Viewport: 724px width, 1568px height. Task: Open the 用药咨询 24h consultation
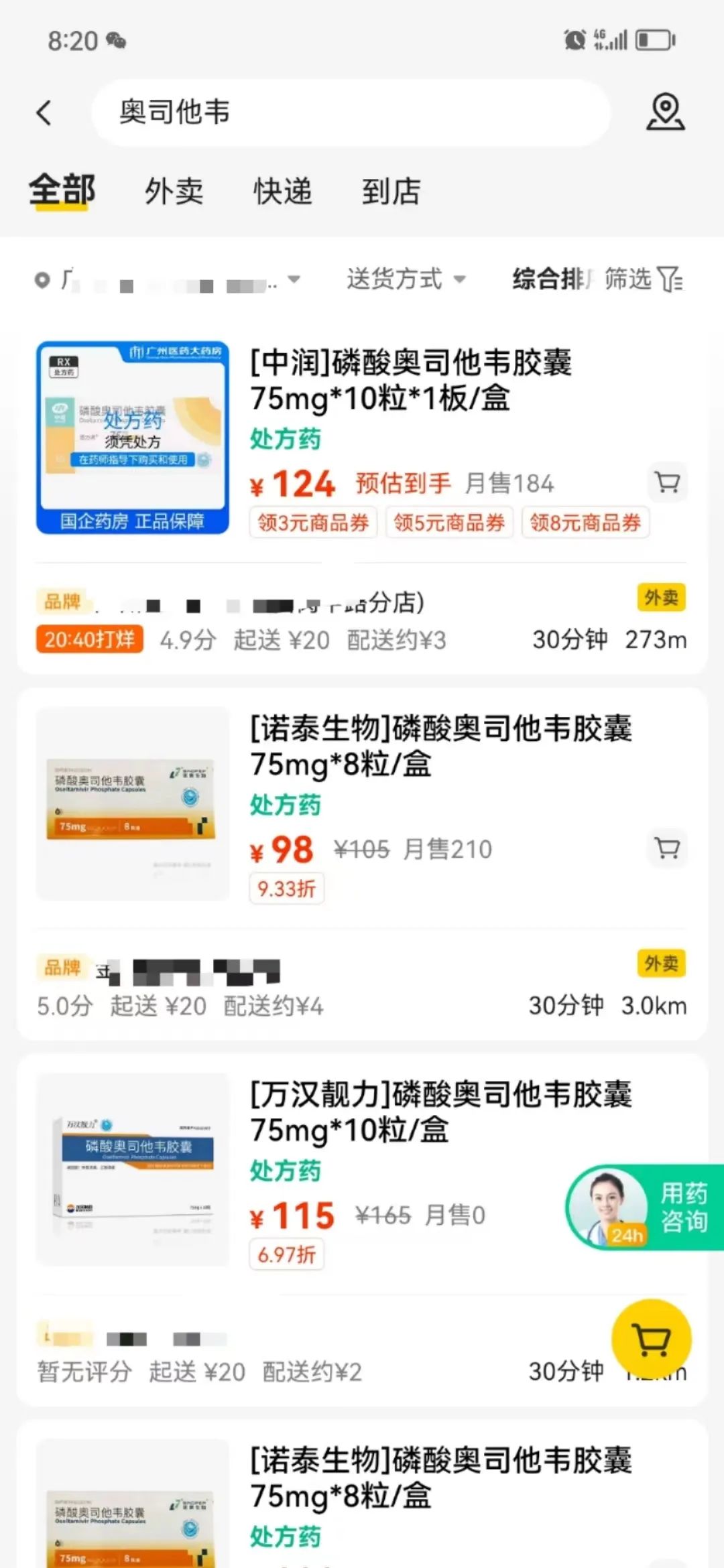click(644, 1208)
